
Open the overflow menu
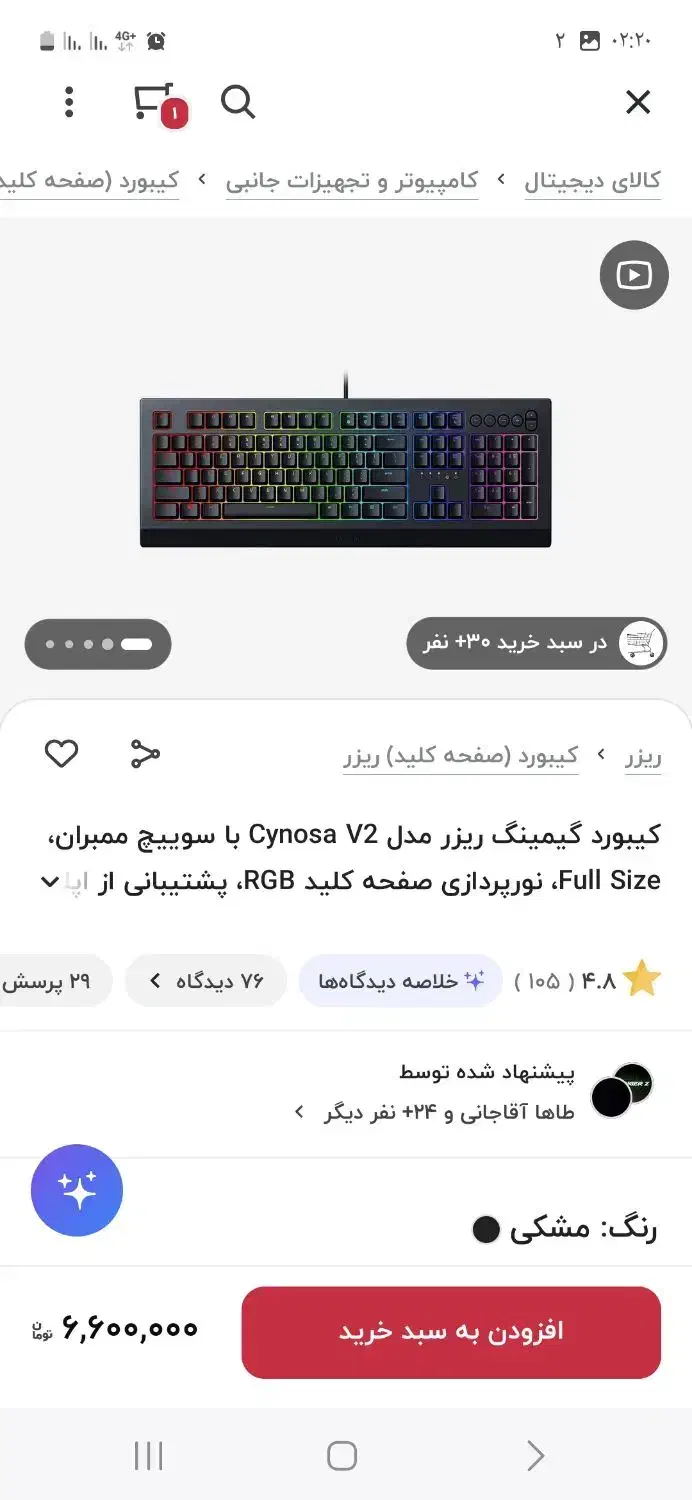[x=68, y=102]
